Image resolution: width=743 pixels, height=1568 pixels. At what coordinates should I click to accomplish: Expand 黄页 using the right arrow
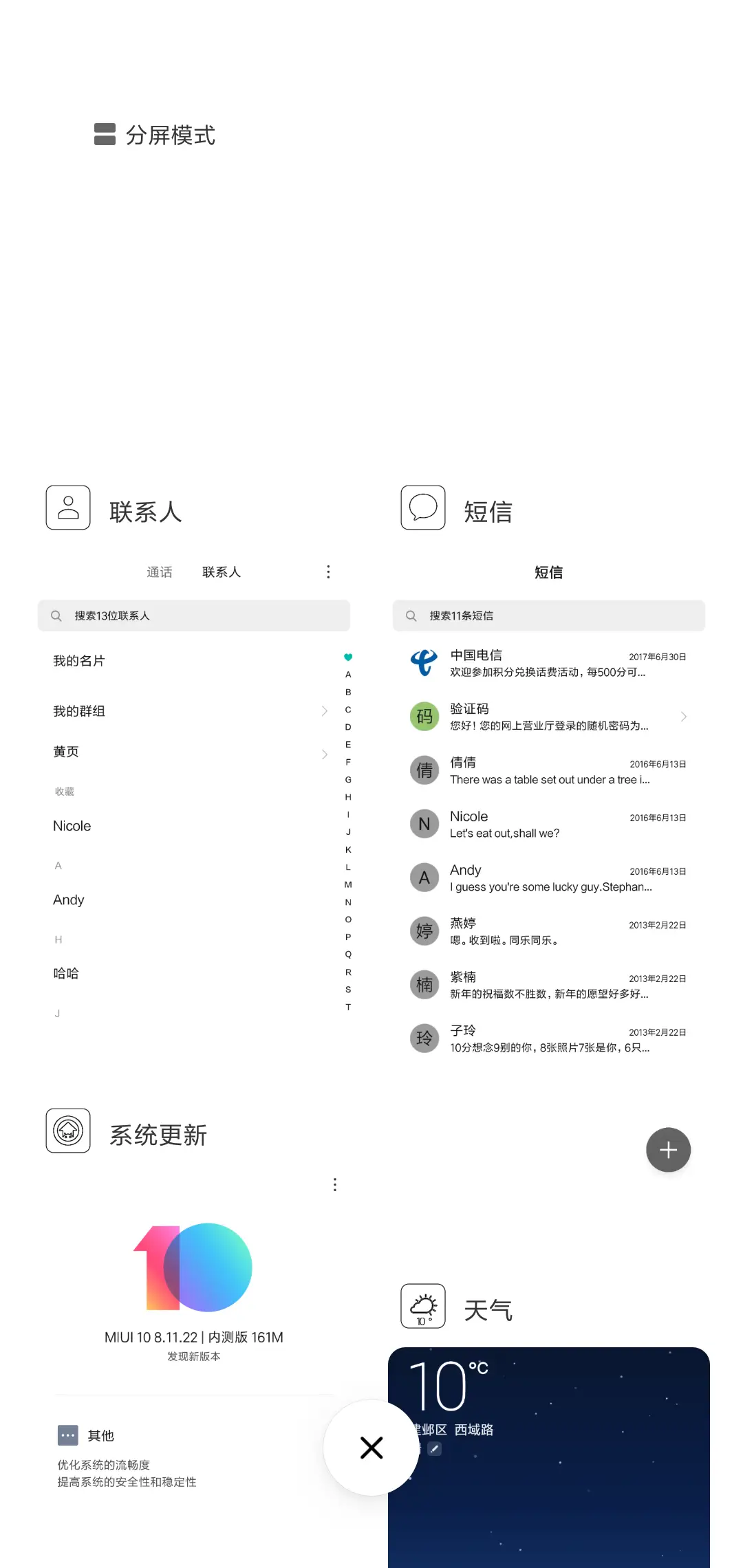(x=323, y=754)
